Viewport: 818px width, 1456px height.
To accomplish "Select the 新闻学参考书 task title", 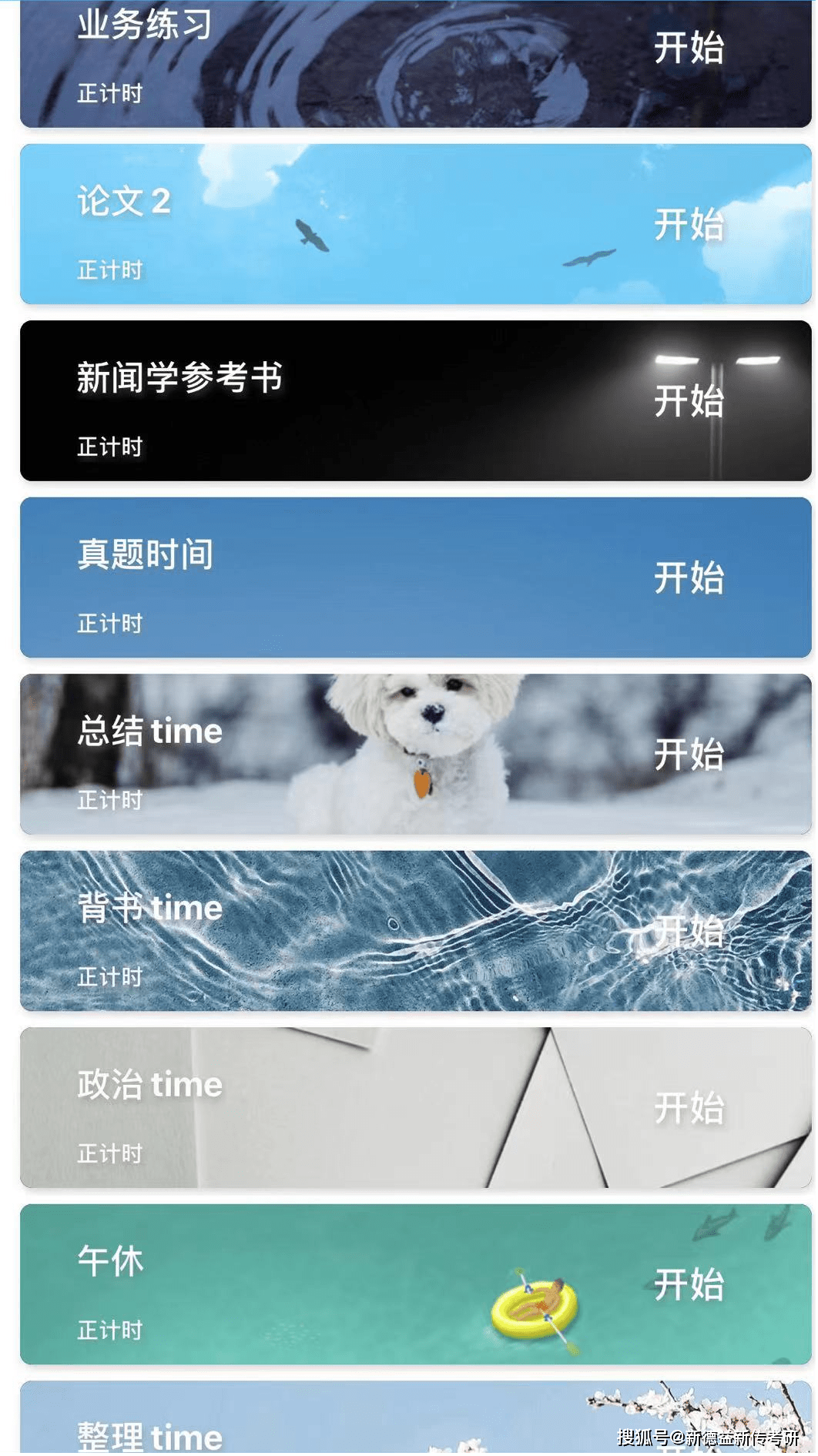I will tap(179, 377).
